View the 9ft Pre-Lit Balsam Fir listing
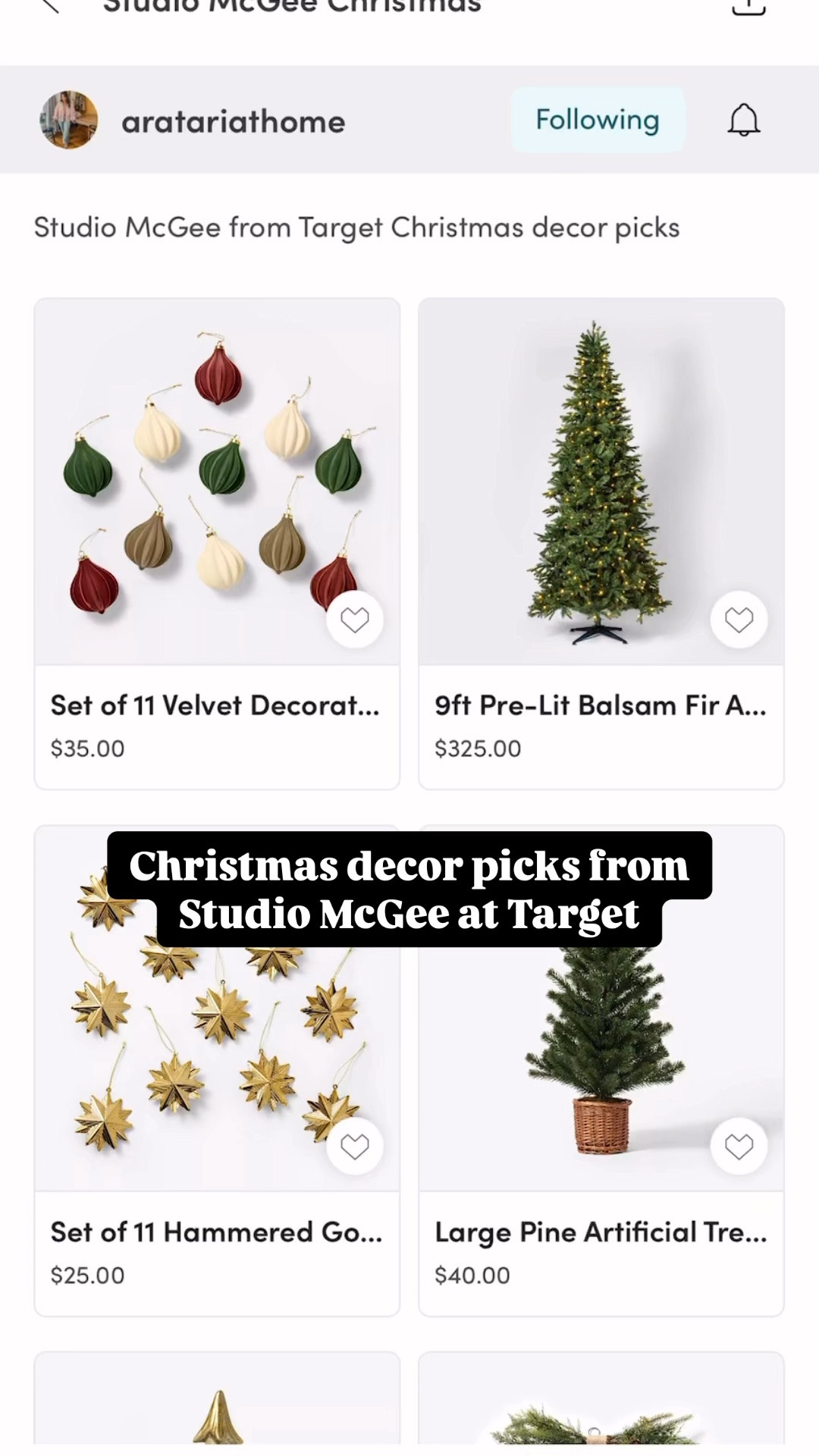The width and height of the screenshot is (819, 1456). [x=599, y=705]
